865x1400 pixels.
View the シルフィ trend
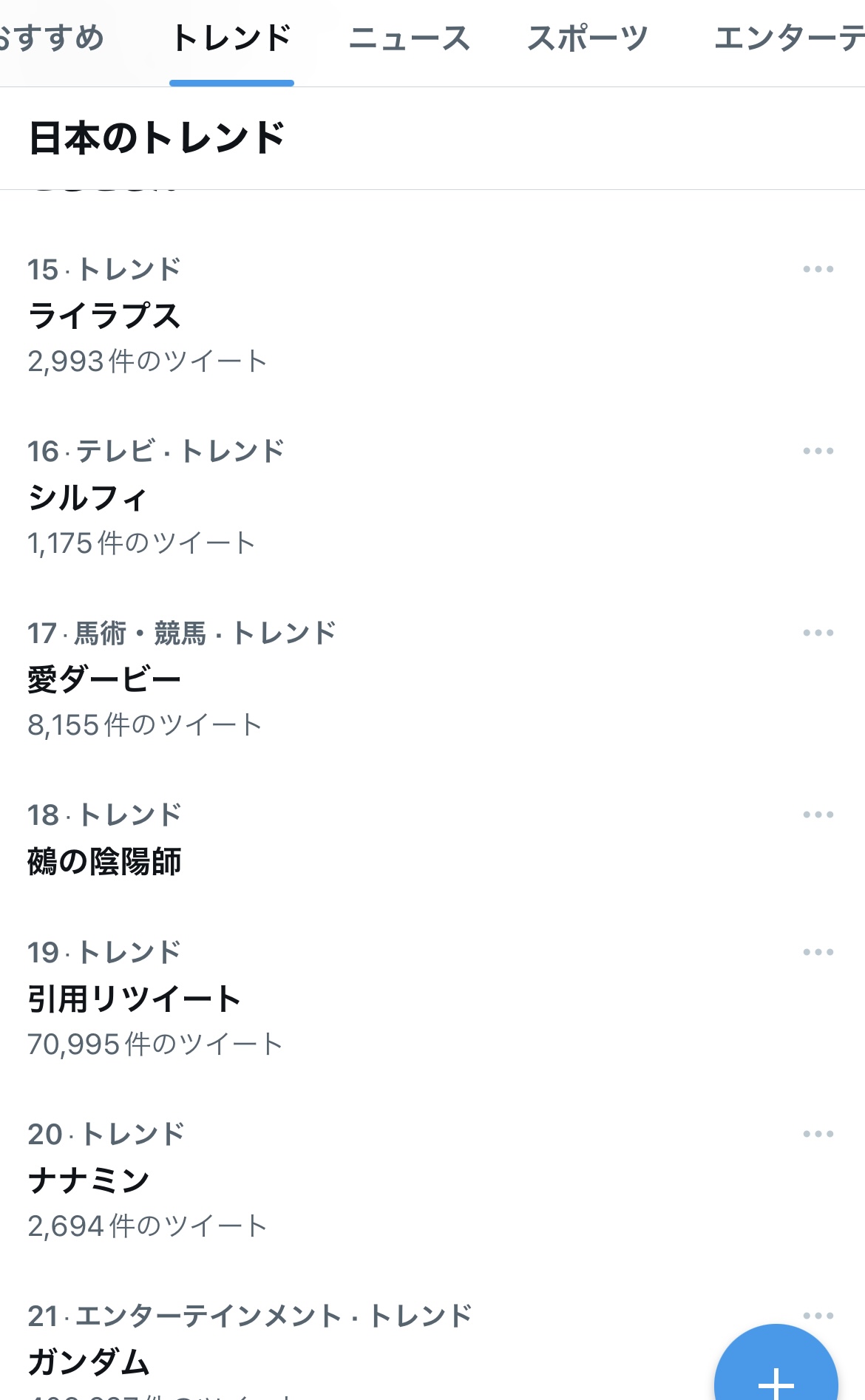[x=87, y=497]
